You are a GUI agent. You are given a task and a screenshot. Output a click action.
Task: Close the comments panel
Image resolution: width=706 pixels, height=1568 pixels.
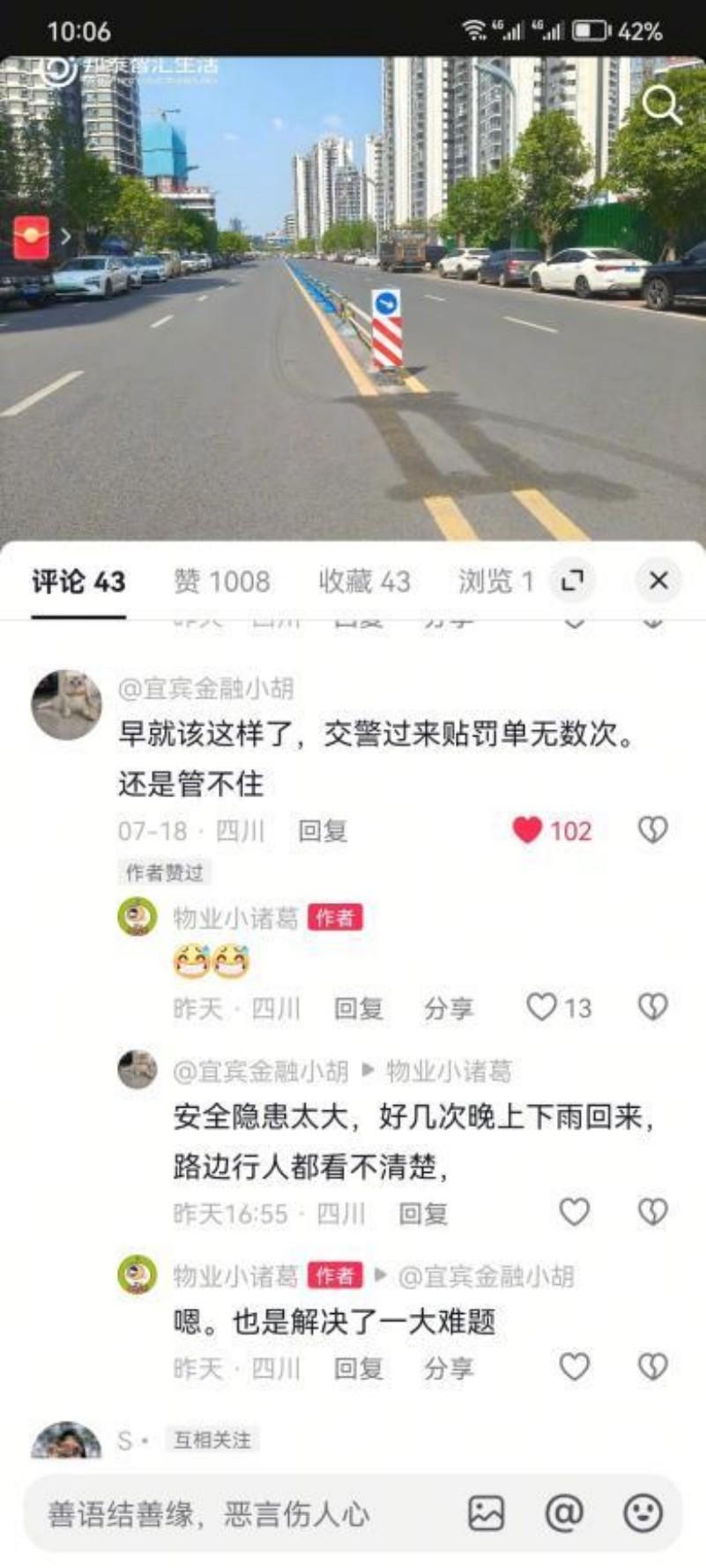[x=658, y=580]
